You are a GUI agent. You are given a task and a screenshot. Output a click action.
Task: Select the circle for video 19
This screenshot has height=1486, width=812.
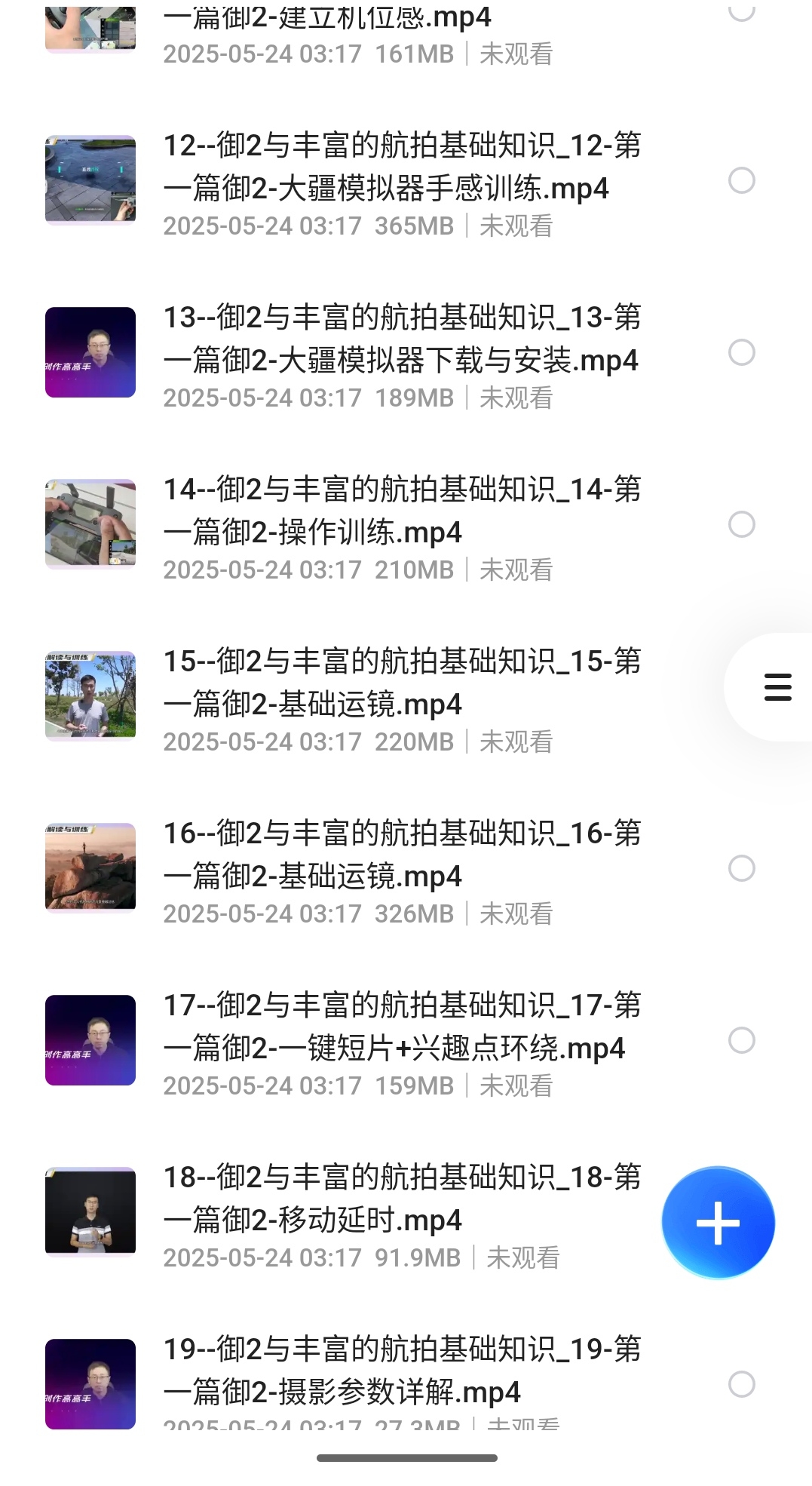(742, 1384)
